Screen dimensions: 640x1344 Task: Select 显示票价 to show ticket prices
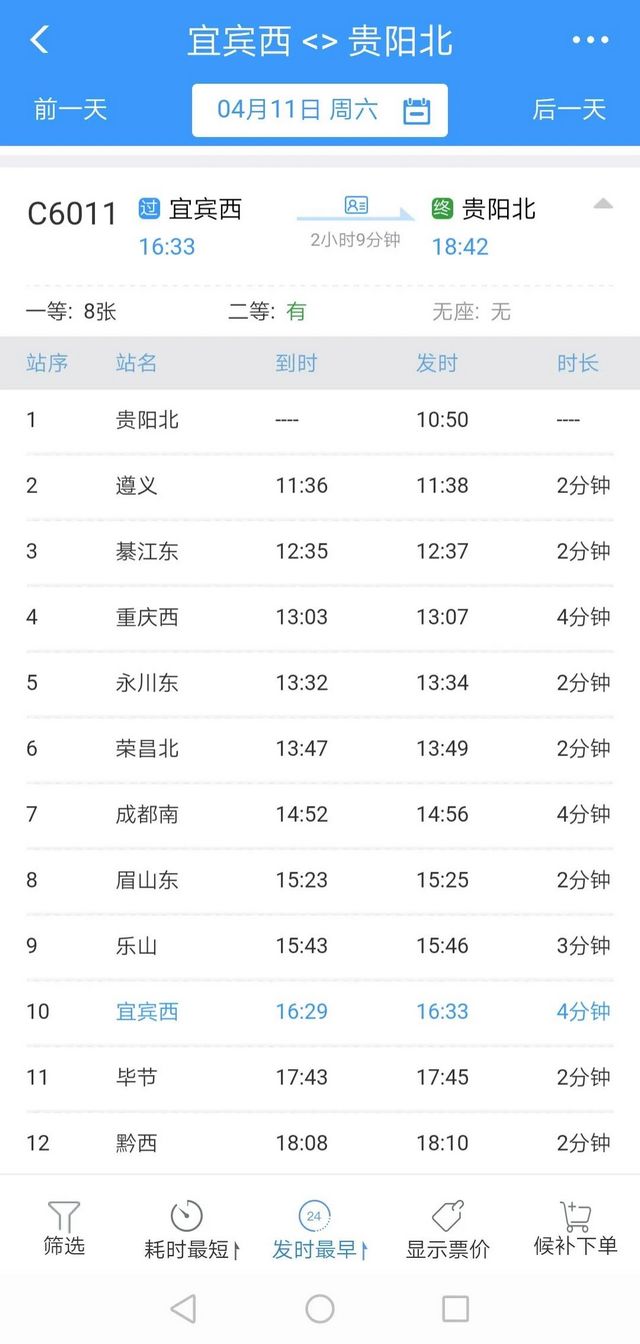[448, 1230]
